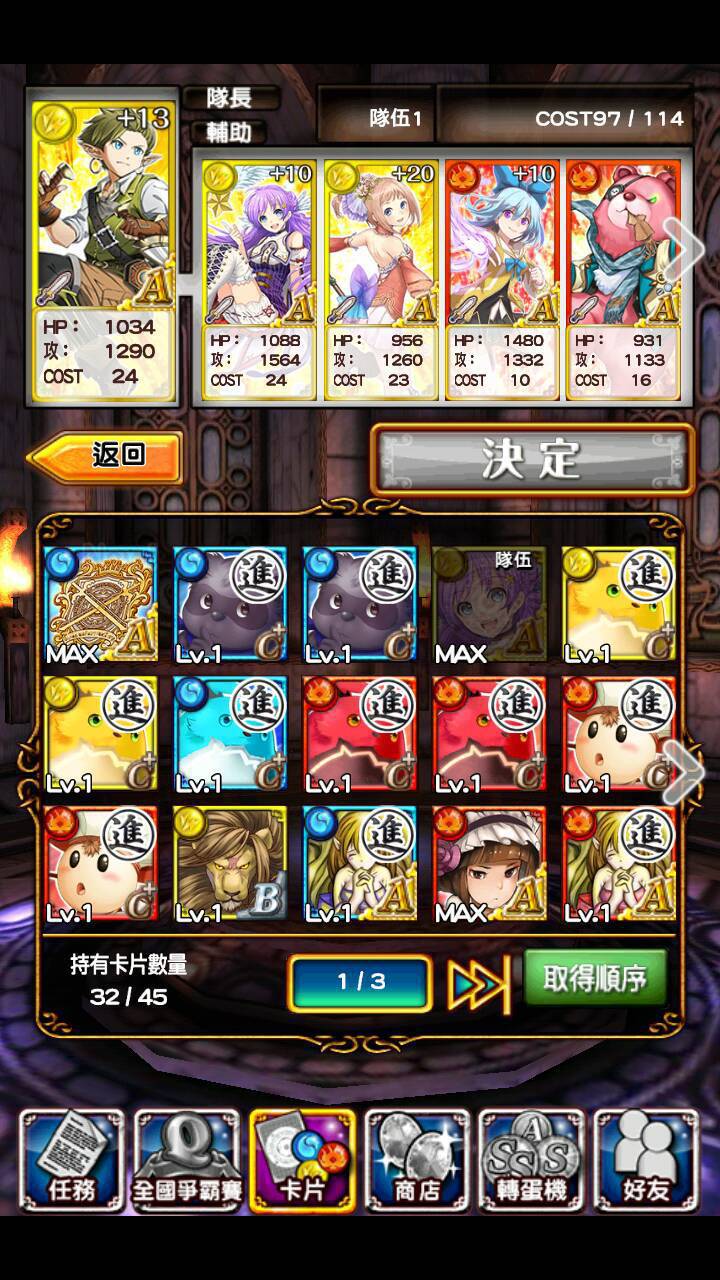Viewport: 720px width, 1280px height.
Task: Go to the 轉蛋機 gacha tab
Action: coord(531,1160)
